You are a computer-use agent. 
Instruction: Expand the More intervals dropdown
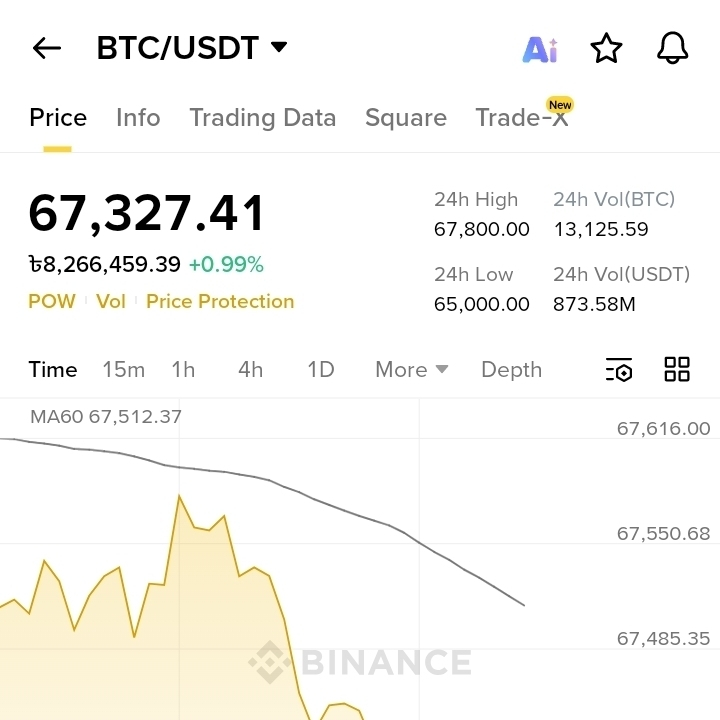[411, 370]
